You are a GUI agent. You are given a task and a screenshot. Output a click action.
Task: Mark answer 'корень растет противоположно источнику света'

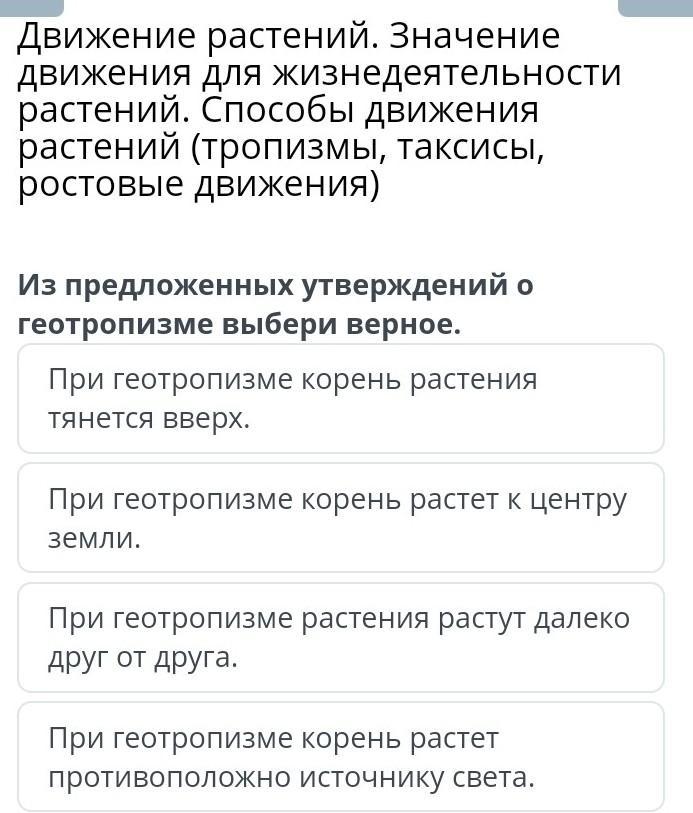340,757
